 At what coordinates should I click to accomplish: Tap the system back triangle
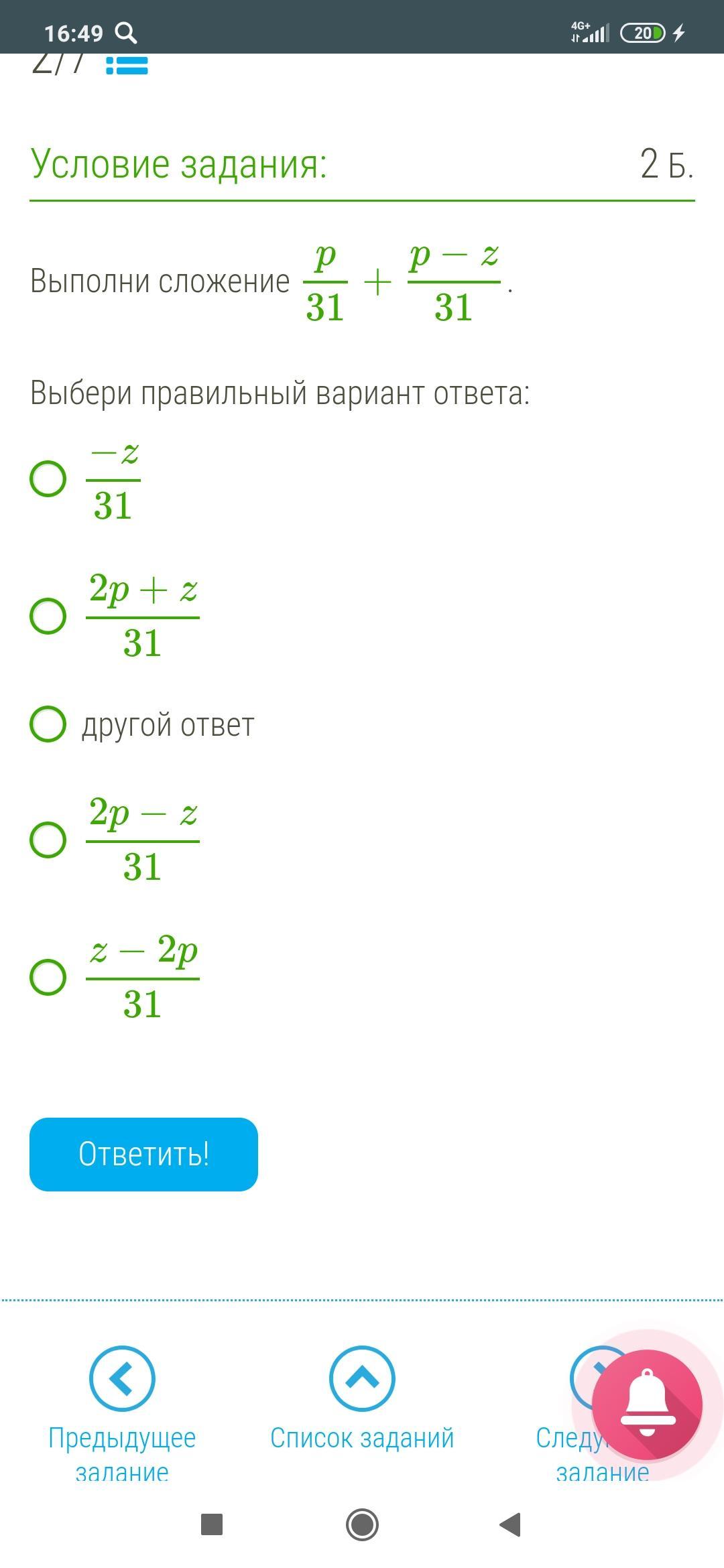coord(511,1525)
